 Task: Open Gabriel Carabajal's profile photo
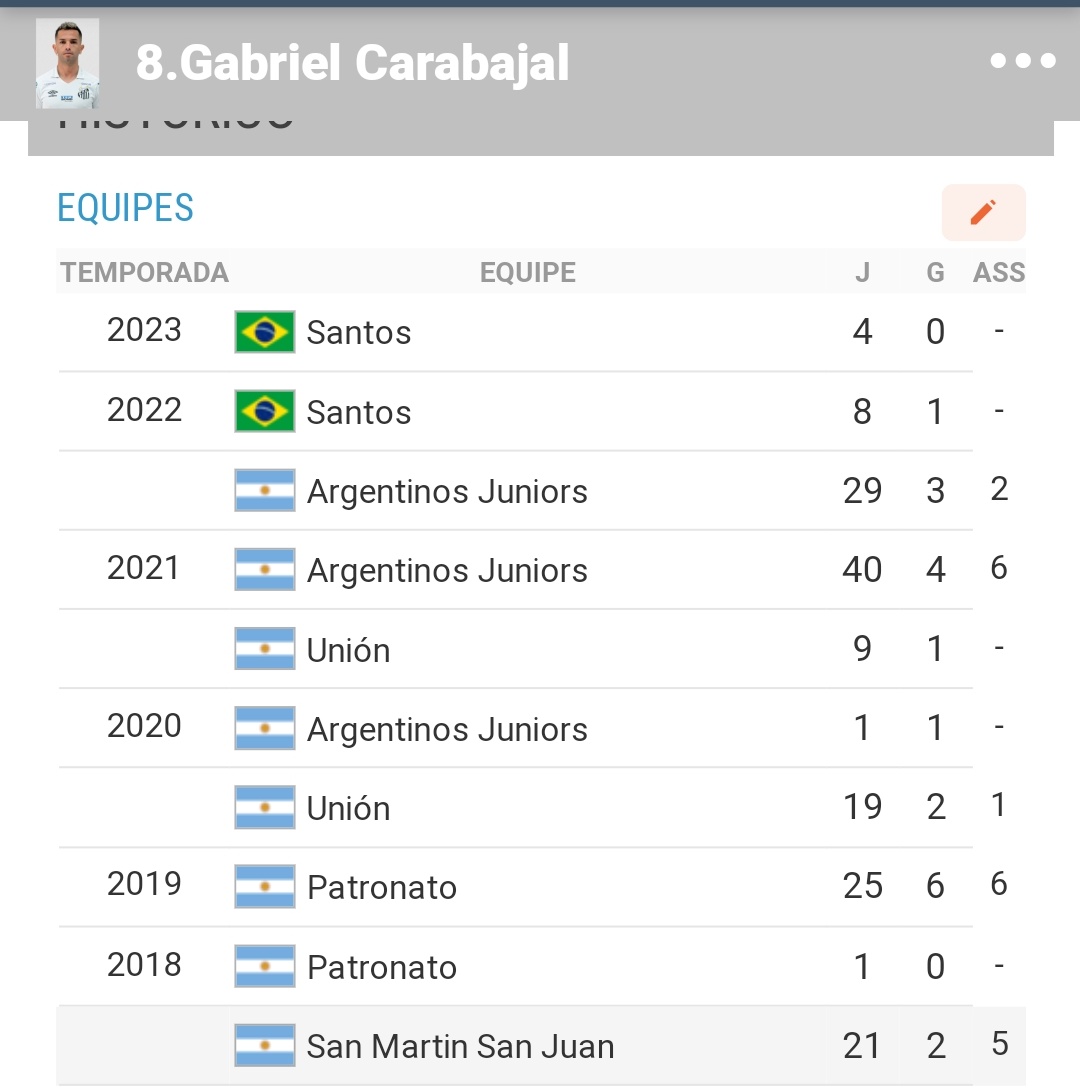point(67,64)
